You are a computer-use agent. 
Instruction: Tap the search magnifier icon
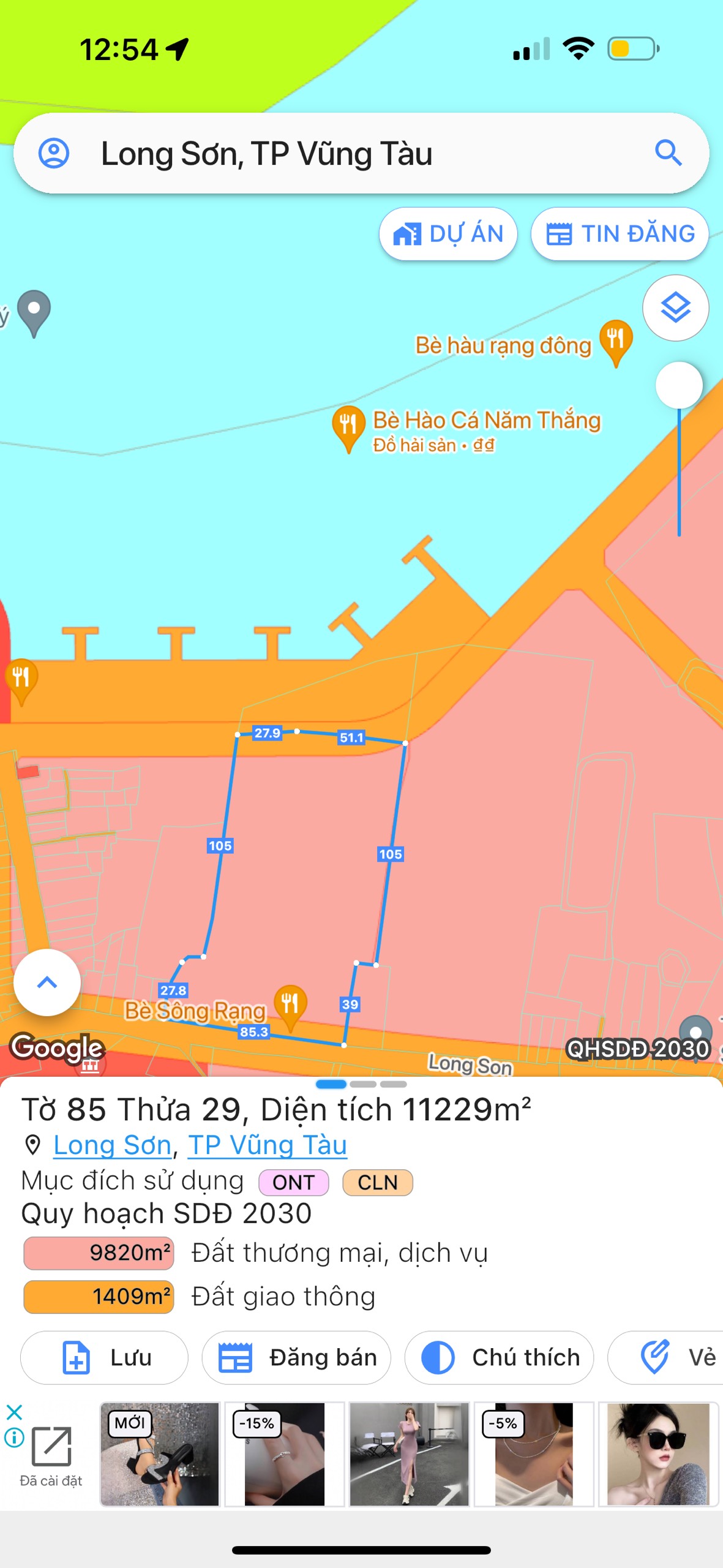tap(668, 153)
